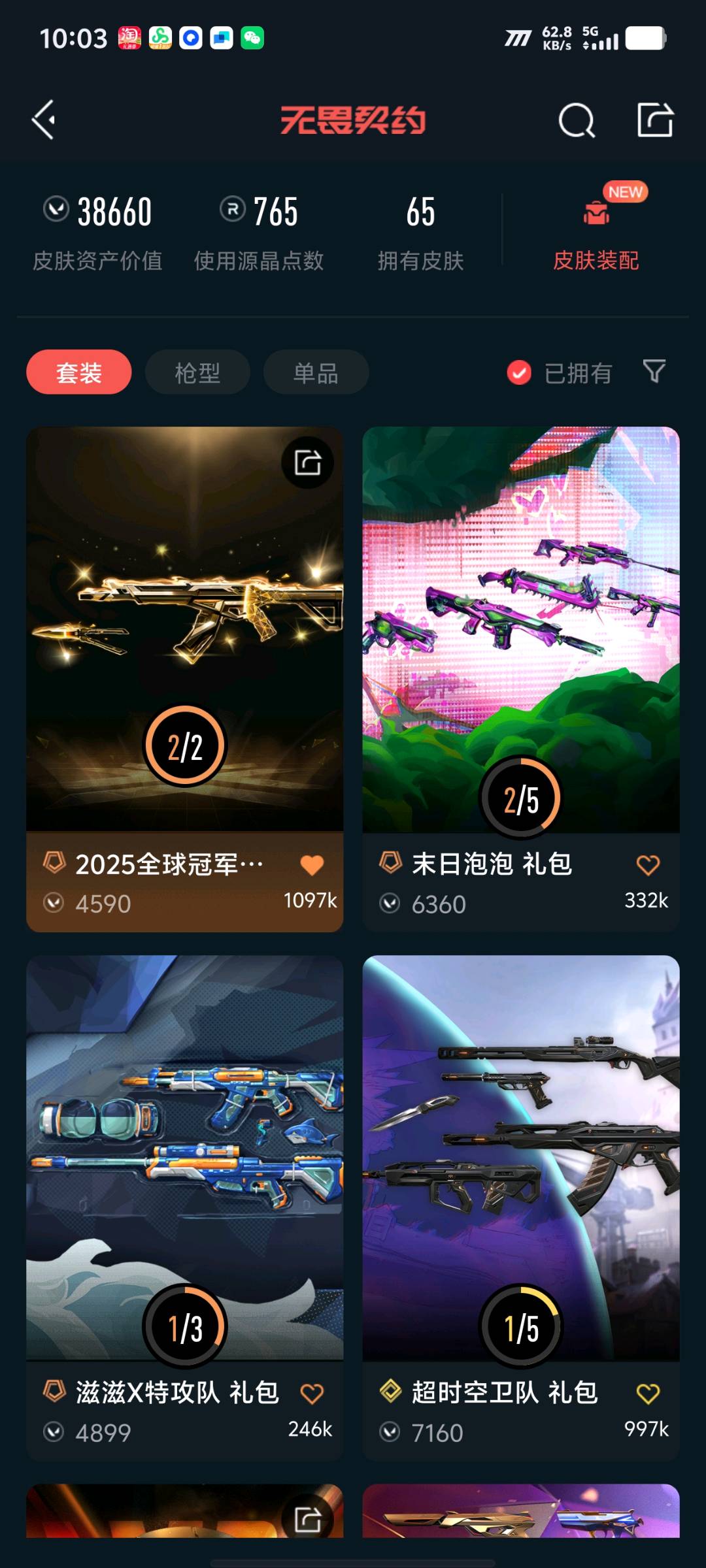Like the 滋滋X特攻队 礼包 bundle
Screen dimensions: 706x1568
point(312,1394)
